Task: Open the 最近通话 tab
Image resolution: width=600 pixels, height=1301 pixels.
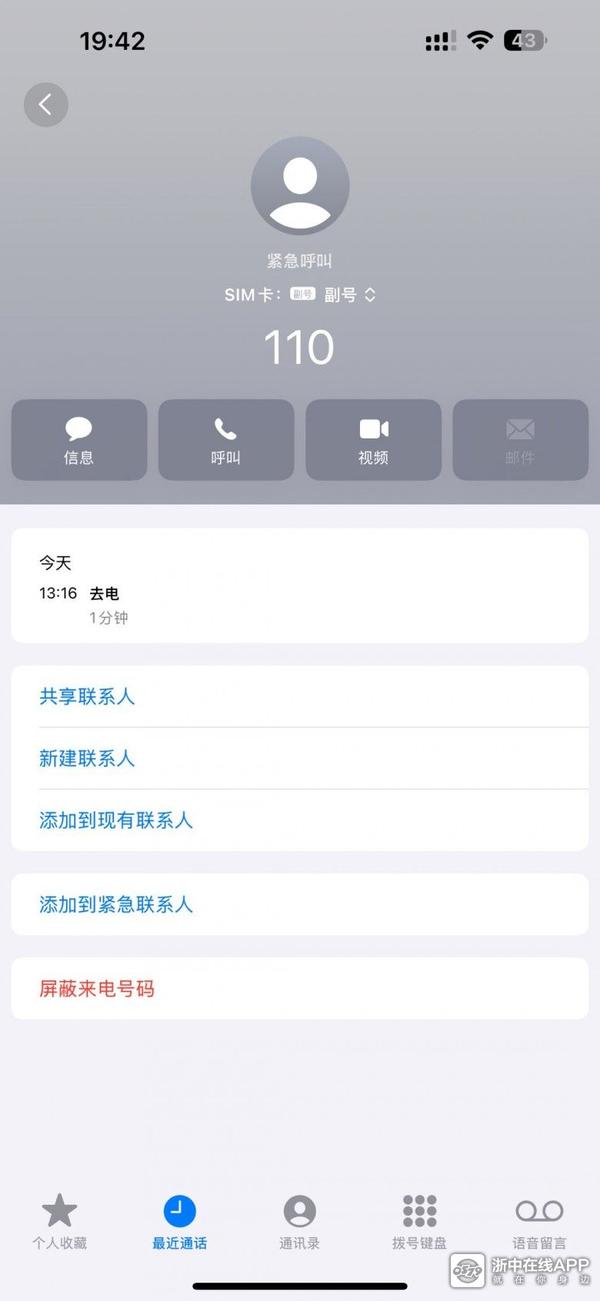Action: coord(180,1222)
